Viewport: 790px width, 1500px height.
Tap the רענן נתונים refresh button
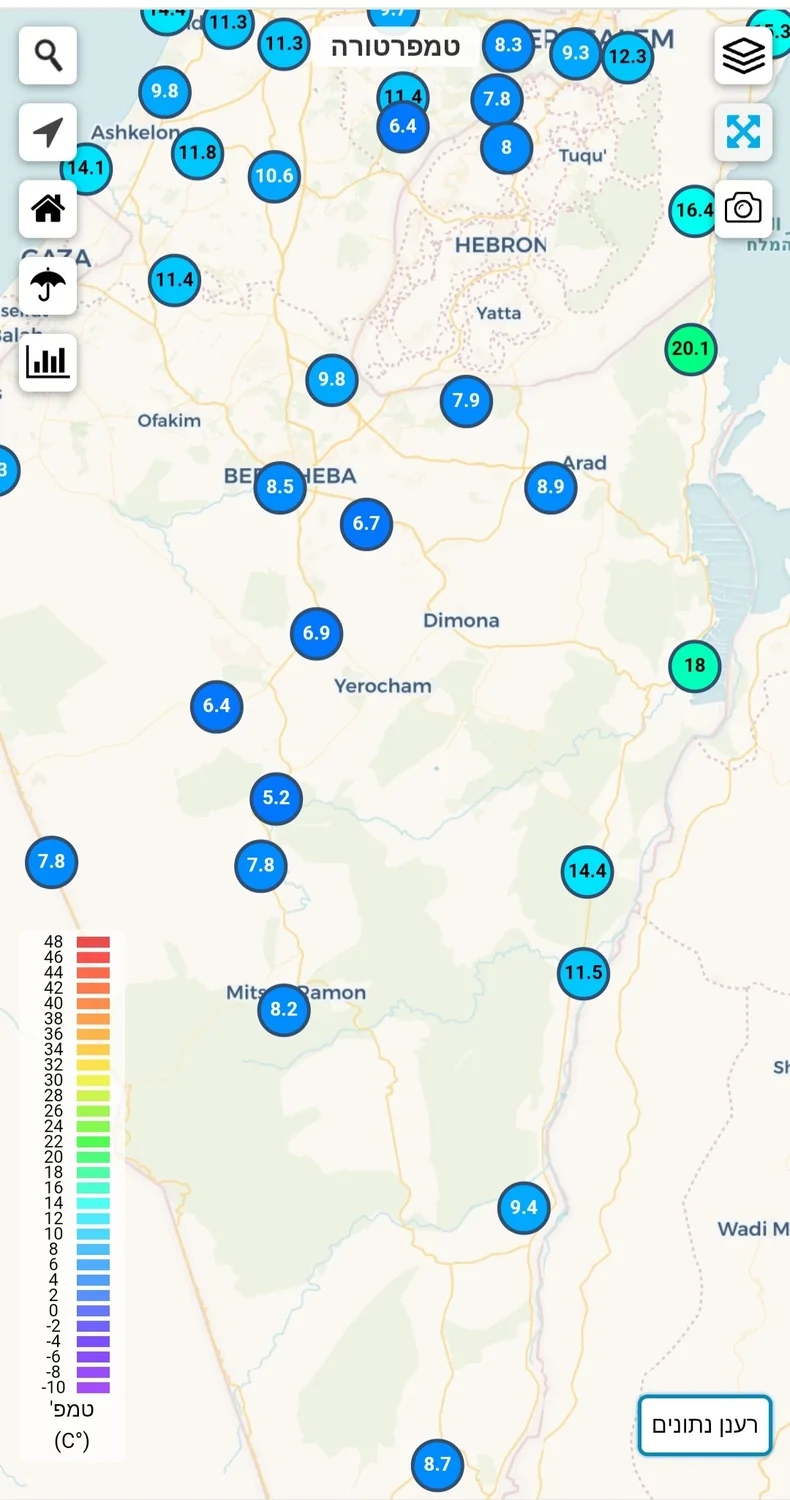point(705,1425)
